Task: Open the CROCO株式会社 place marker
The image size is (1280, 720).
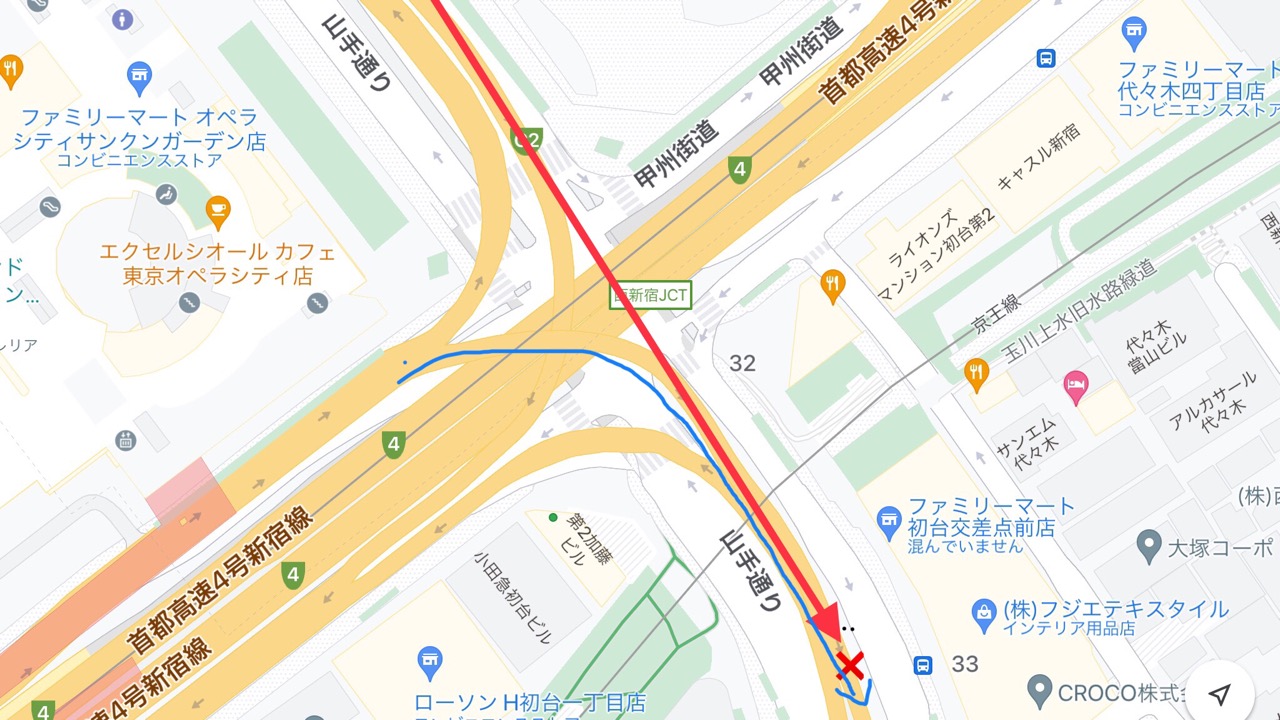Action: coord(1041,690)
